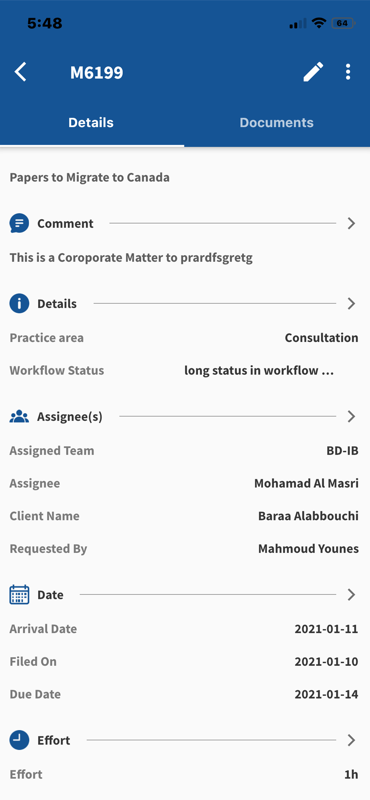The width and height of the screenshot is (370, 800).
Task: Open the Details section chevron
Action: (351, 304)
